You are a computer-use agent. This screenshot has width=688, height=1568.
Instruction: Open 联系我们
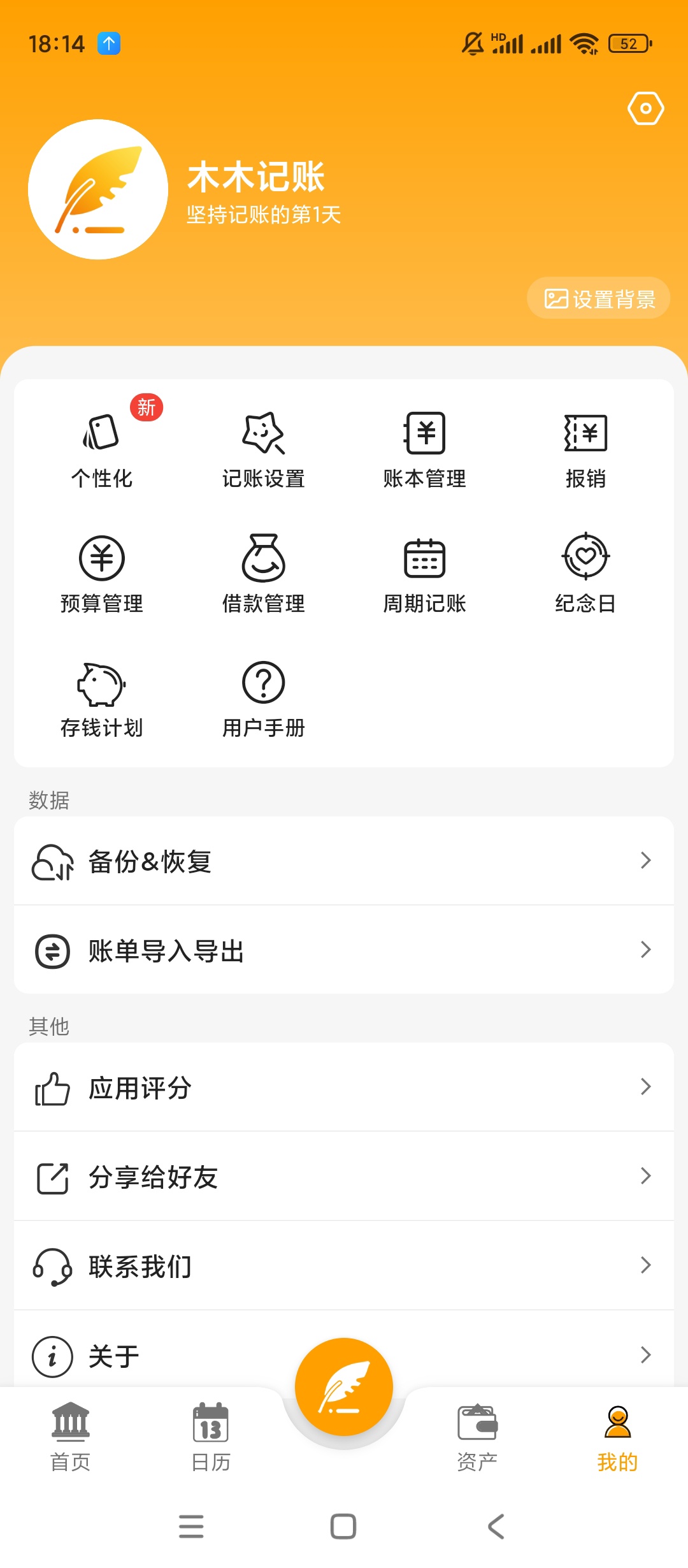click(344, 1266)
